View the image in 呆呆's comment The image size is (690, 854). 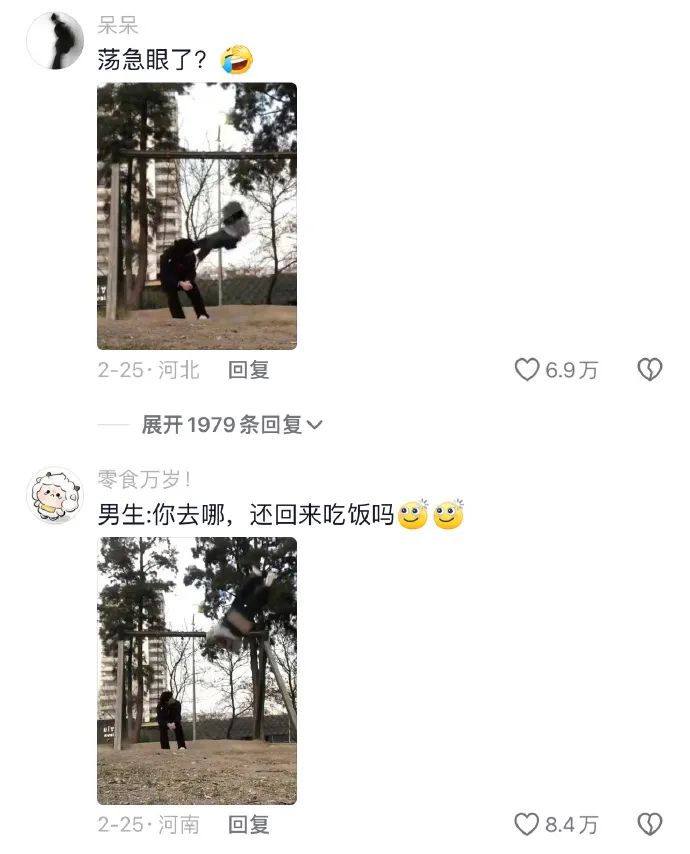click(197, 216)
